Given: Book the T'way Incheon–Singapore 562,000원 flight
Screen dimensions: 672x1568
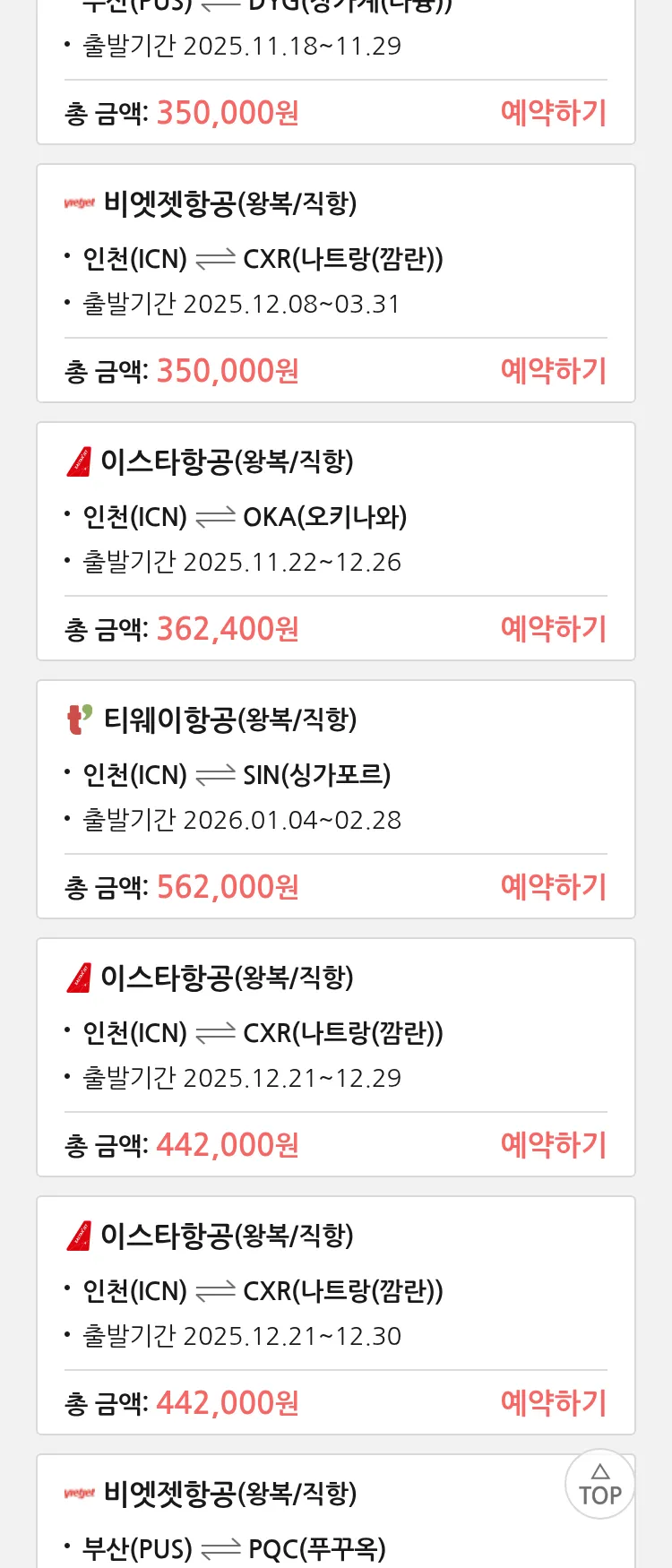Looking at the screenshot, I should tap(553, 887).
